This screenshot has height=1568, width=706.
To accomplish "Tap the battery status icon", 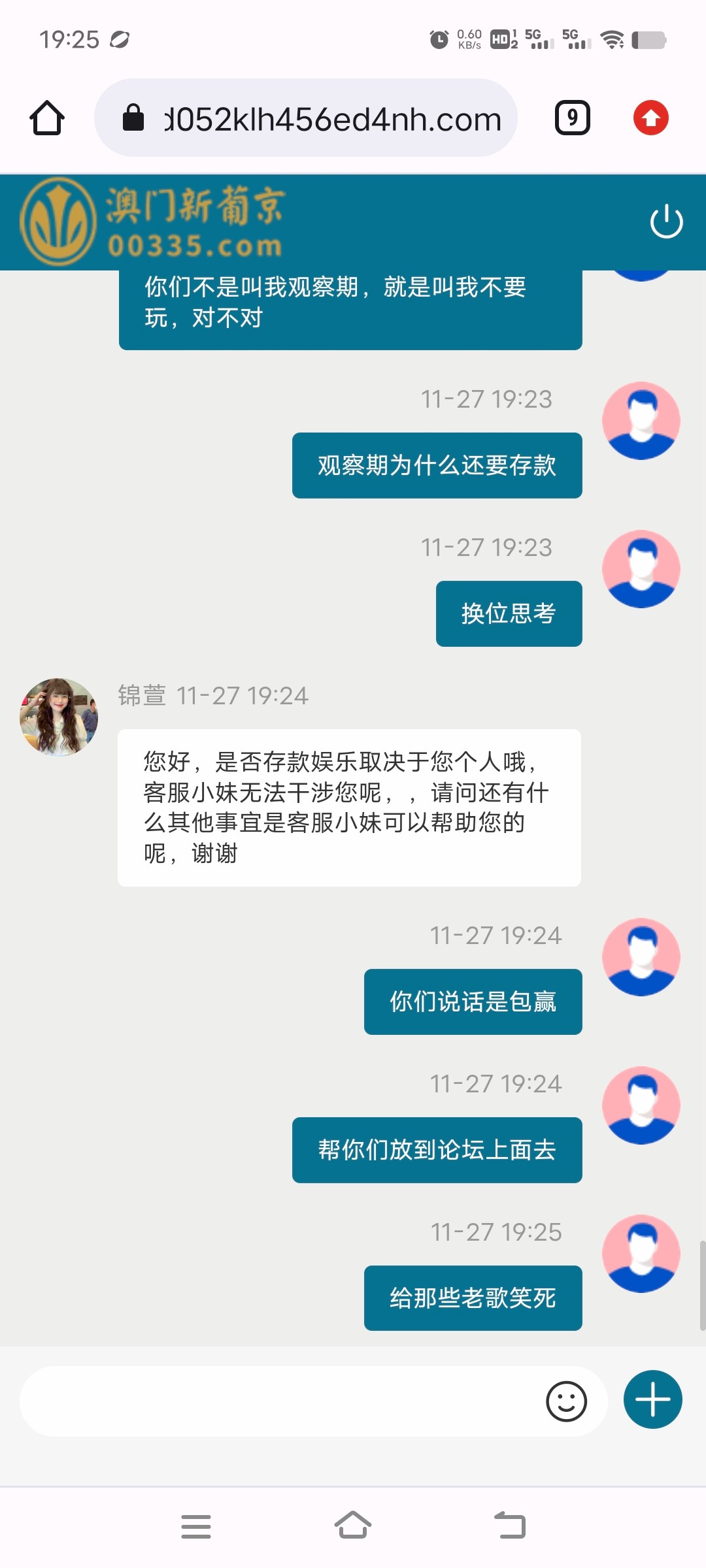I will tap(649, 41).
